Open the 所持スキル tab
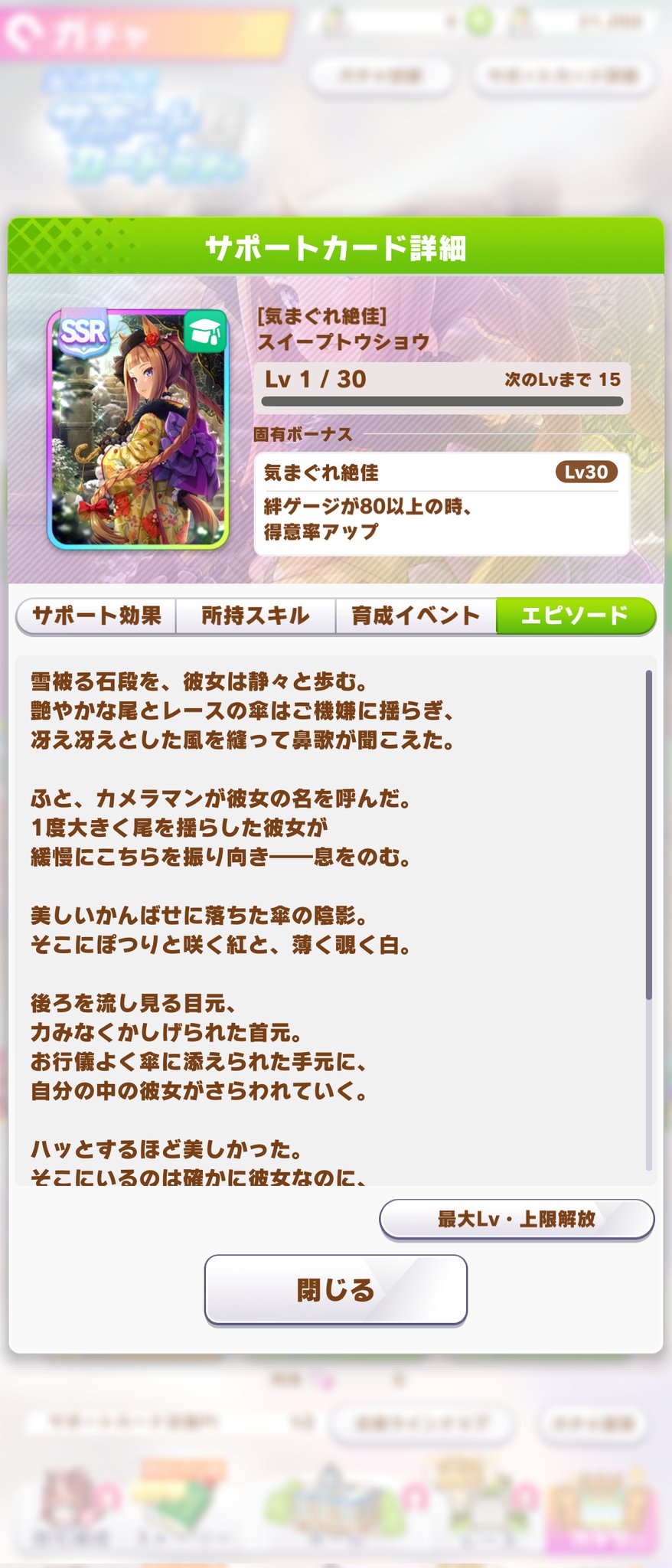This screenshot has height=1568, width=672. tap(255, 616)
